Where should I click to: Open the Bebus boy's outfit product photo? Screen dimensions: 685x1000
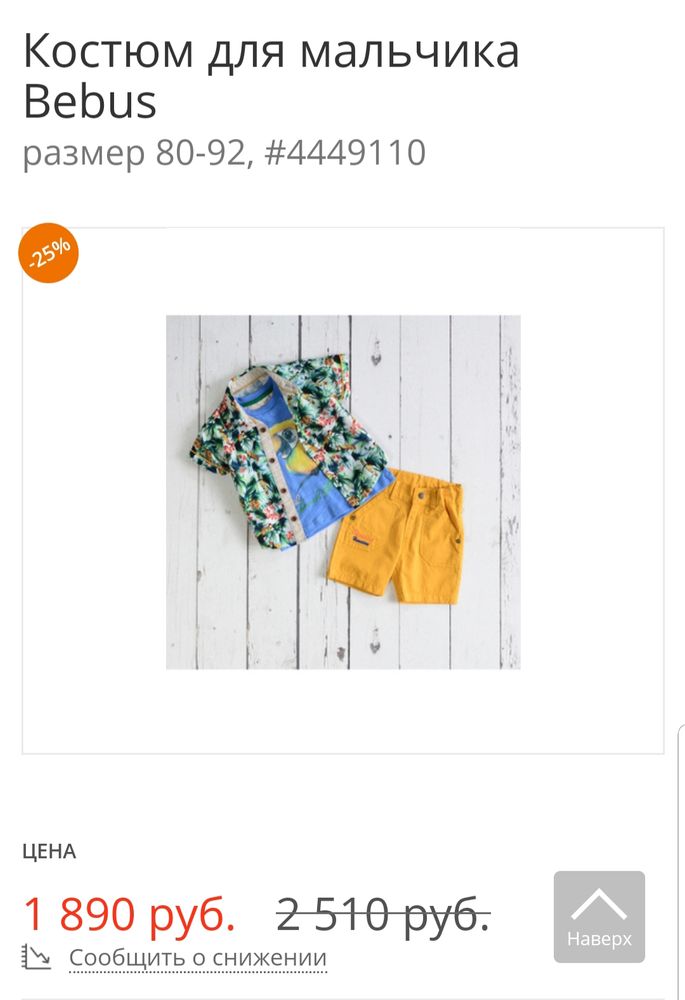pyautogui.click(x=343, y=492)
